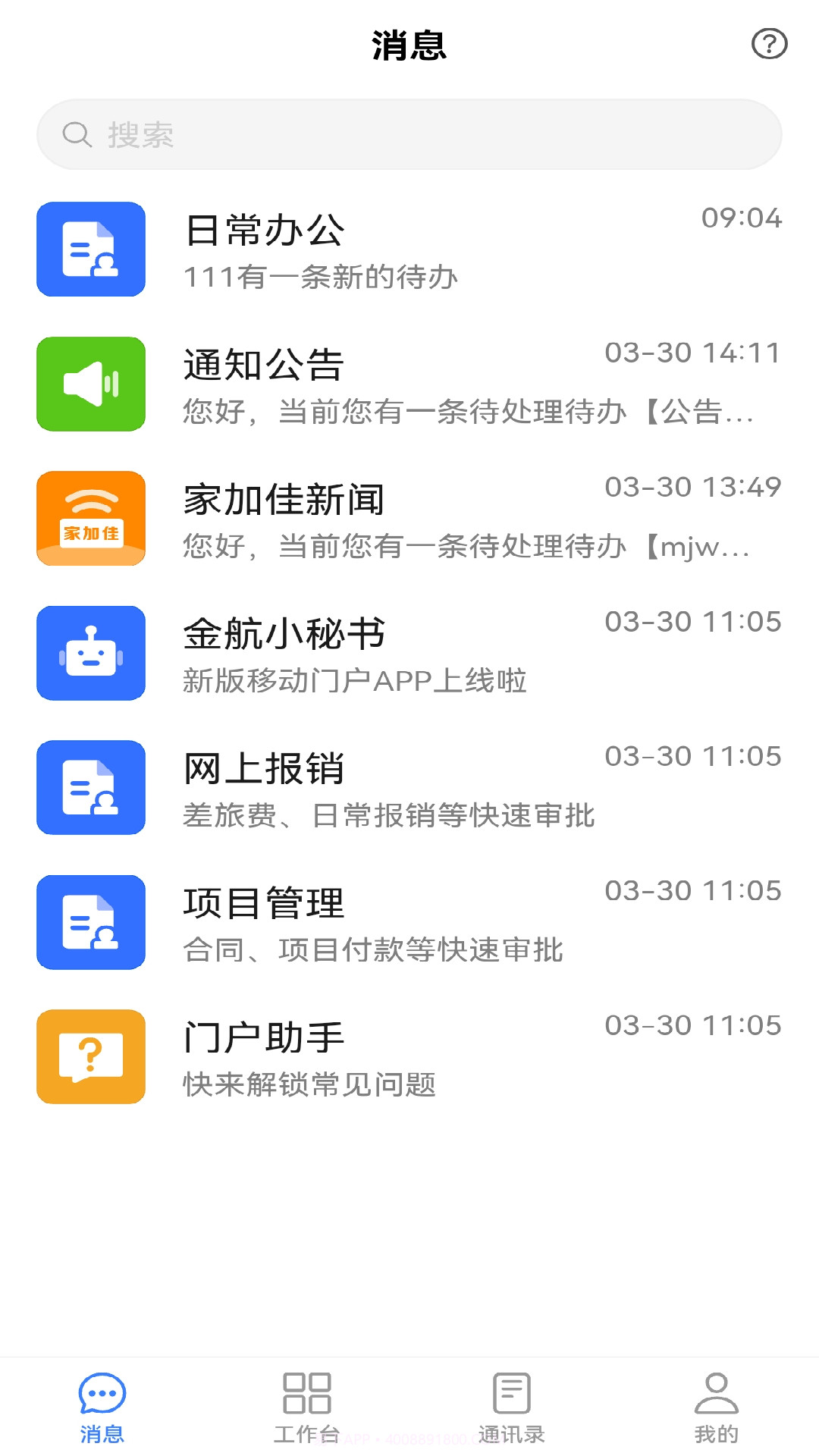Viewport: 819px width, 1456px height.
Task: Open the 日常办公 message icon
Action: tap(90, 249)
